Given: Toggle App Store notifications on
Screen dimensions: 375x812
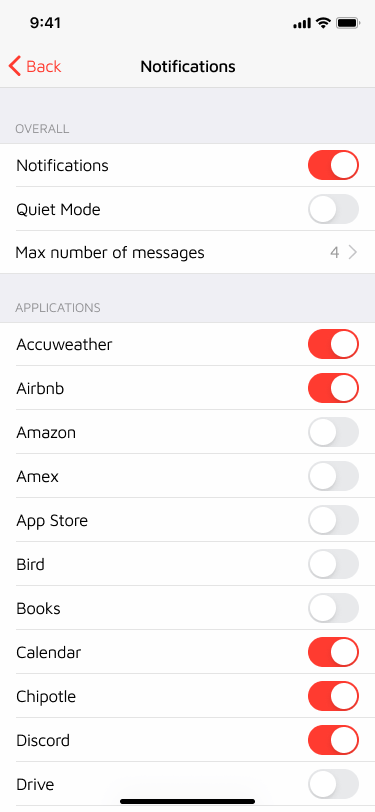Looking at the screenshot, I should tap(333, 520).
